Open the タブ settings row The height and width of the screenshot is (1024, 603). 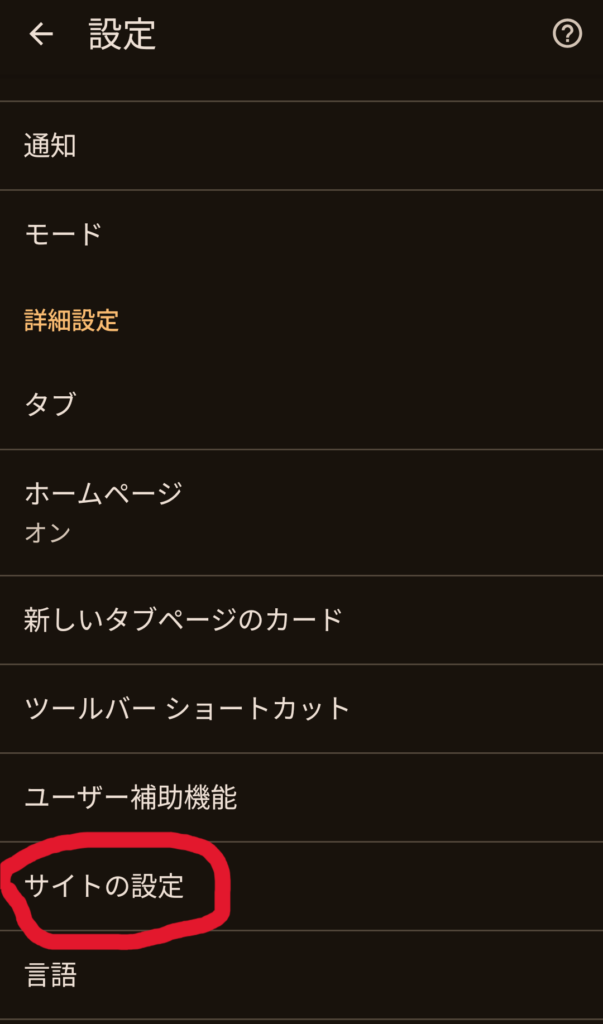click(x=301, y=405)
